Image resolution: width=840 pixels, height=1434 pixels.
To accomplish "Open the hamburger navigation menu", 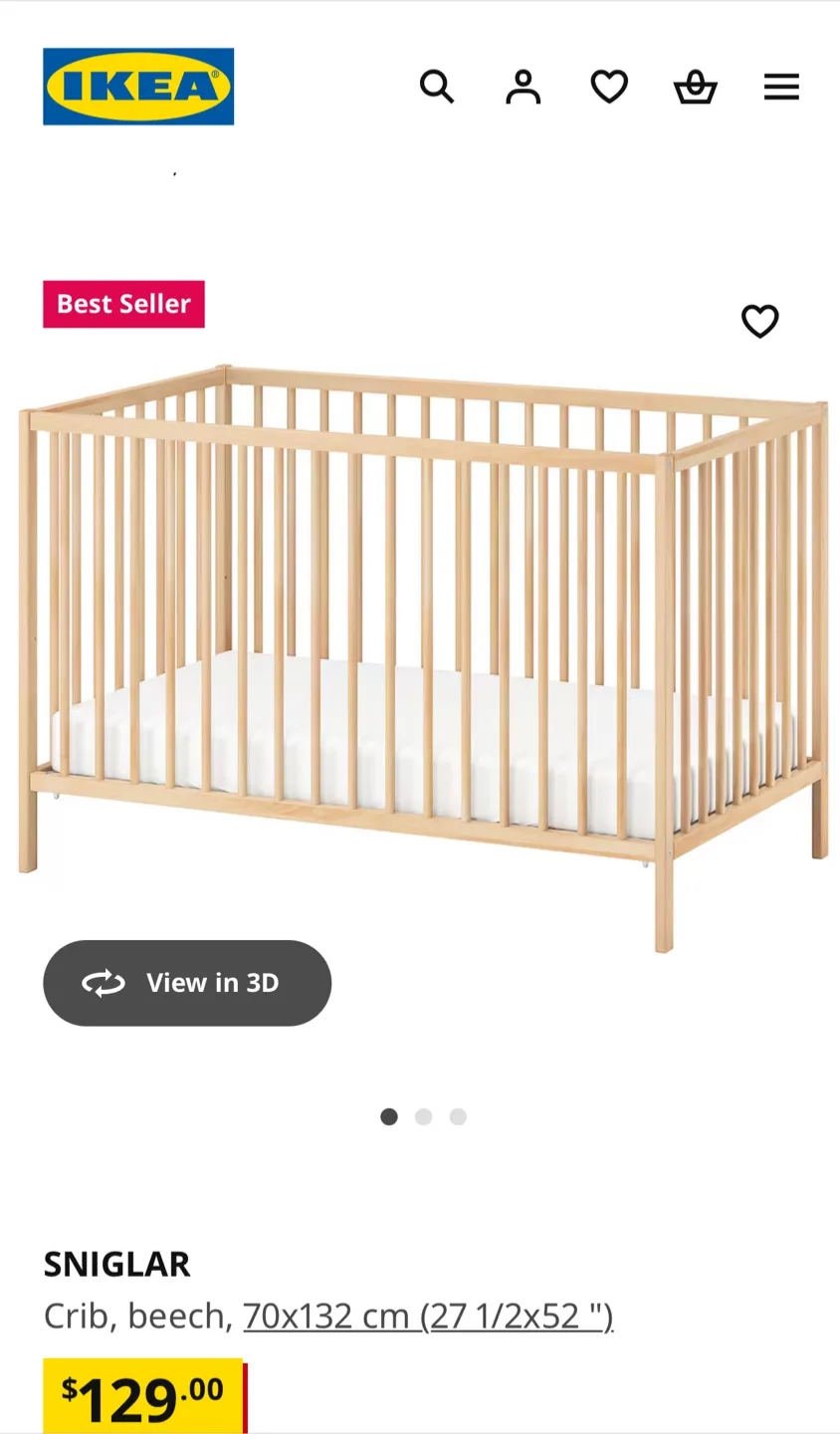I will [x=781, y=87].
